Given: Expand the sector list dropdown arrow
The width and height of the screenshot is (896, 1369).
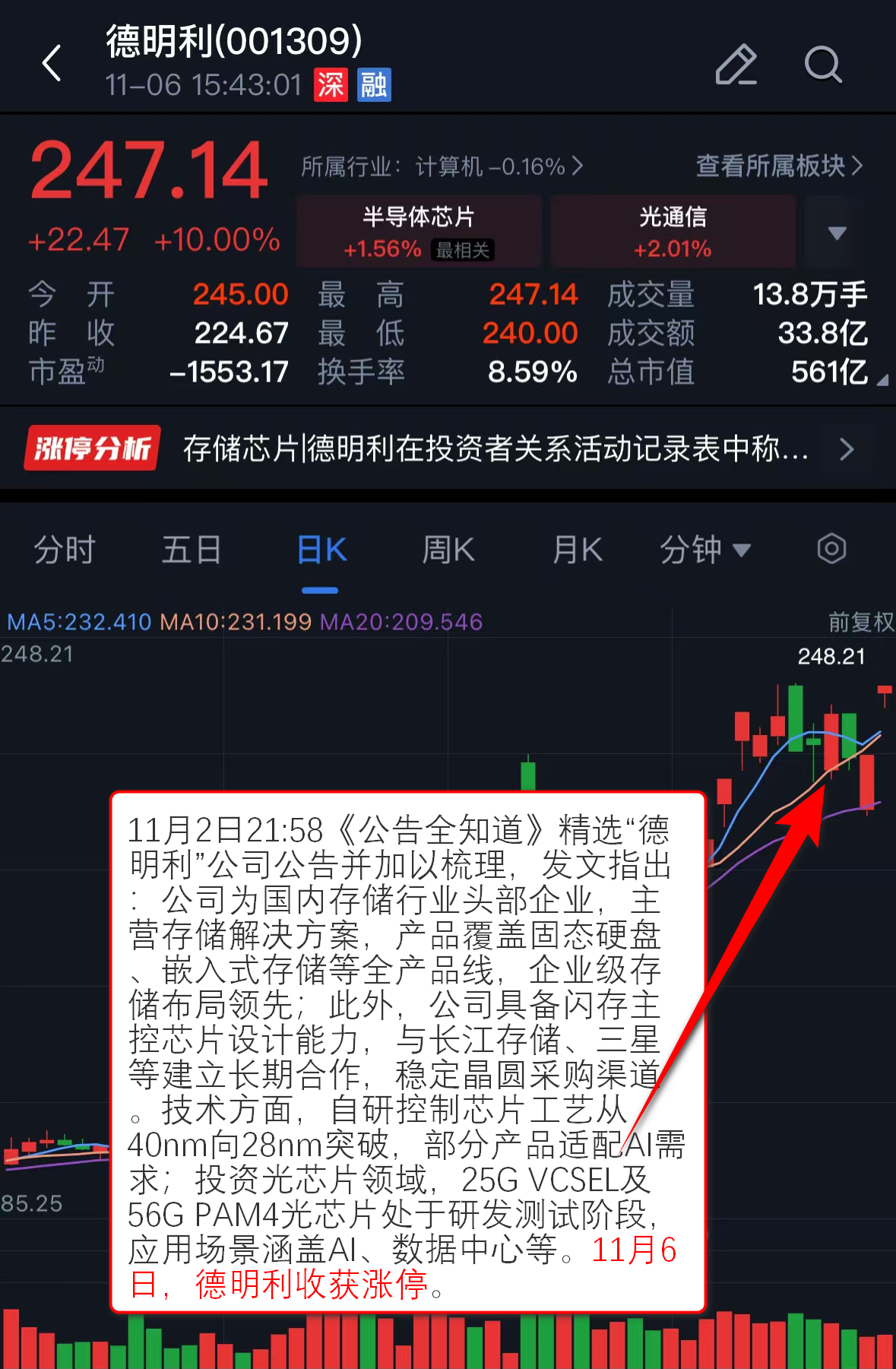Looking at the screenshot, I should (x=837, y=233).
